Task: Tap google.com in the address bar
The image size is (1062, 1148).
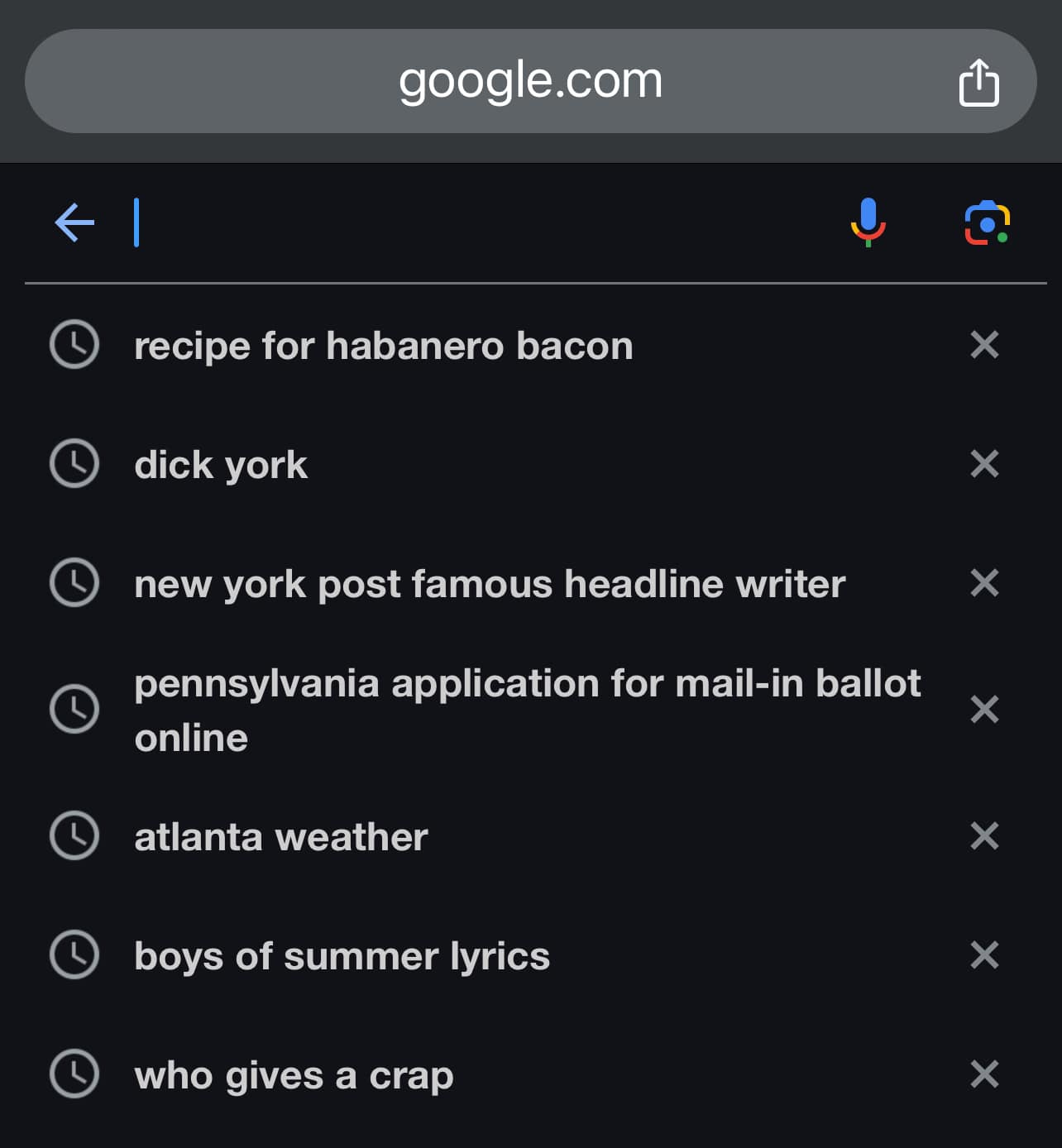Action: point(530,80)
